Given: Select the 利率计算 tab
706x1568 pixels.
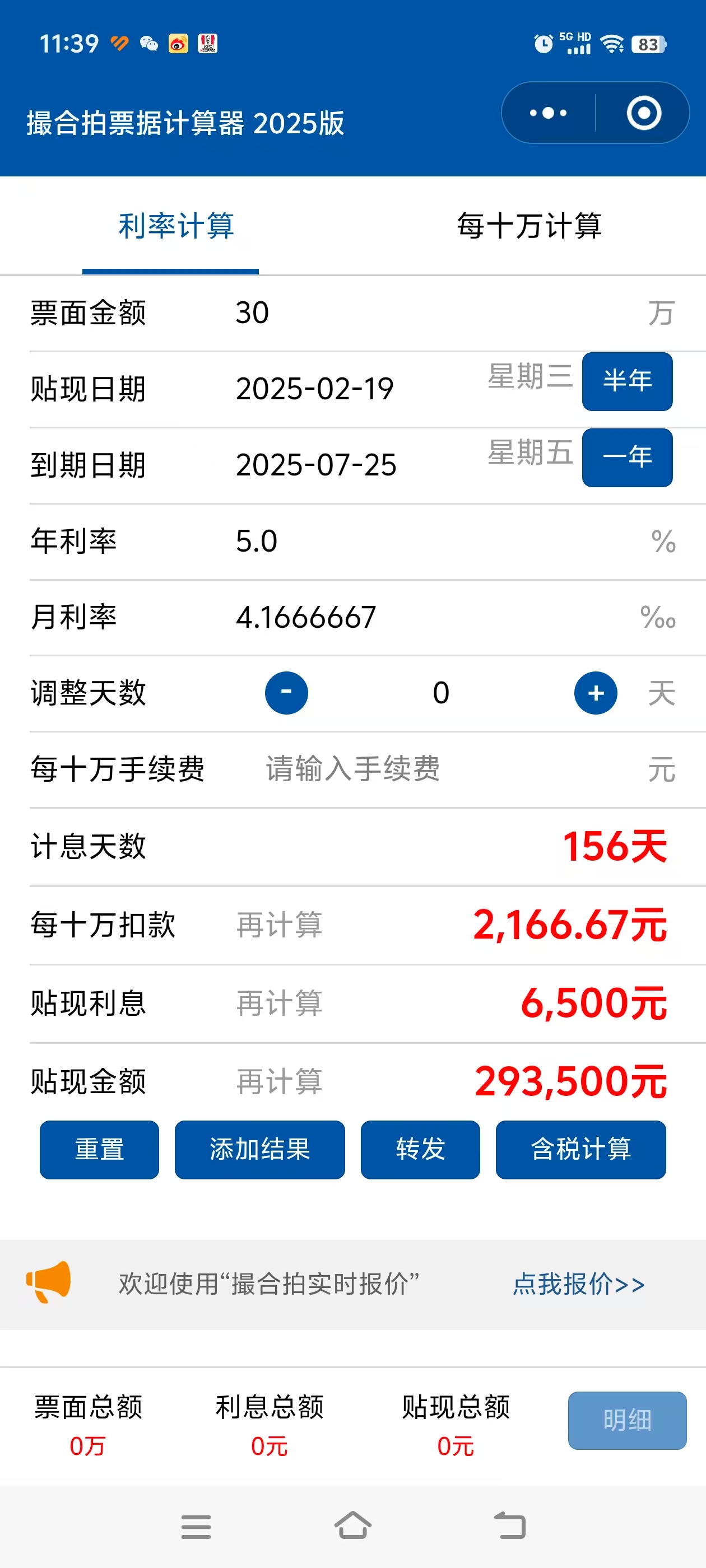Looking at the screenshot, I should coord(176,226).
